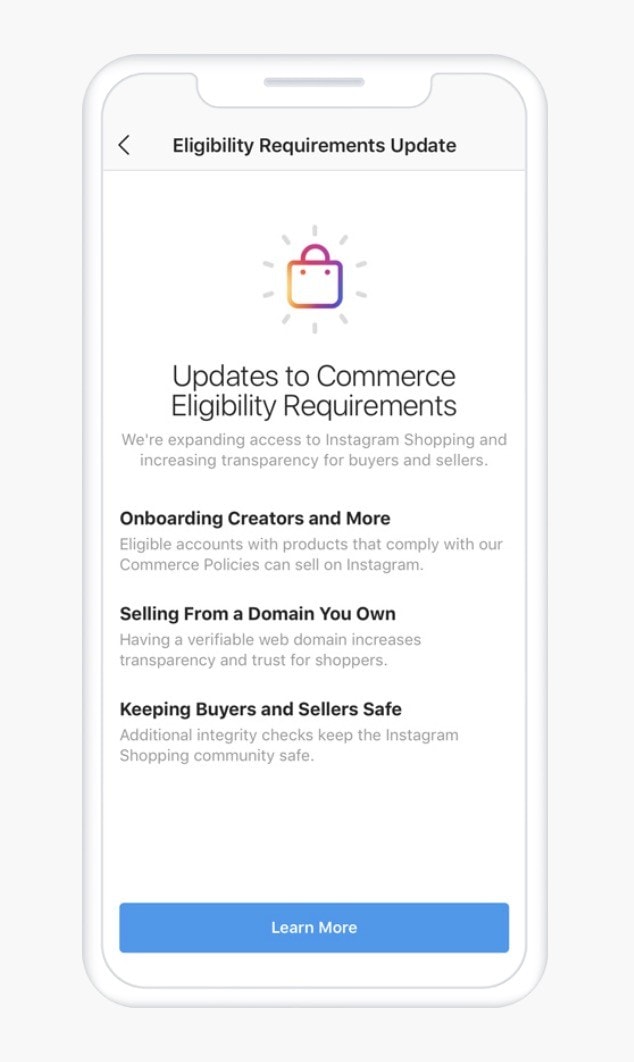Go back from Eligibility Requirements Update
634x1062 pixels.
click(124, 145)
